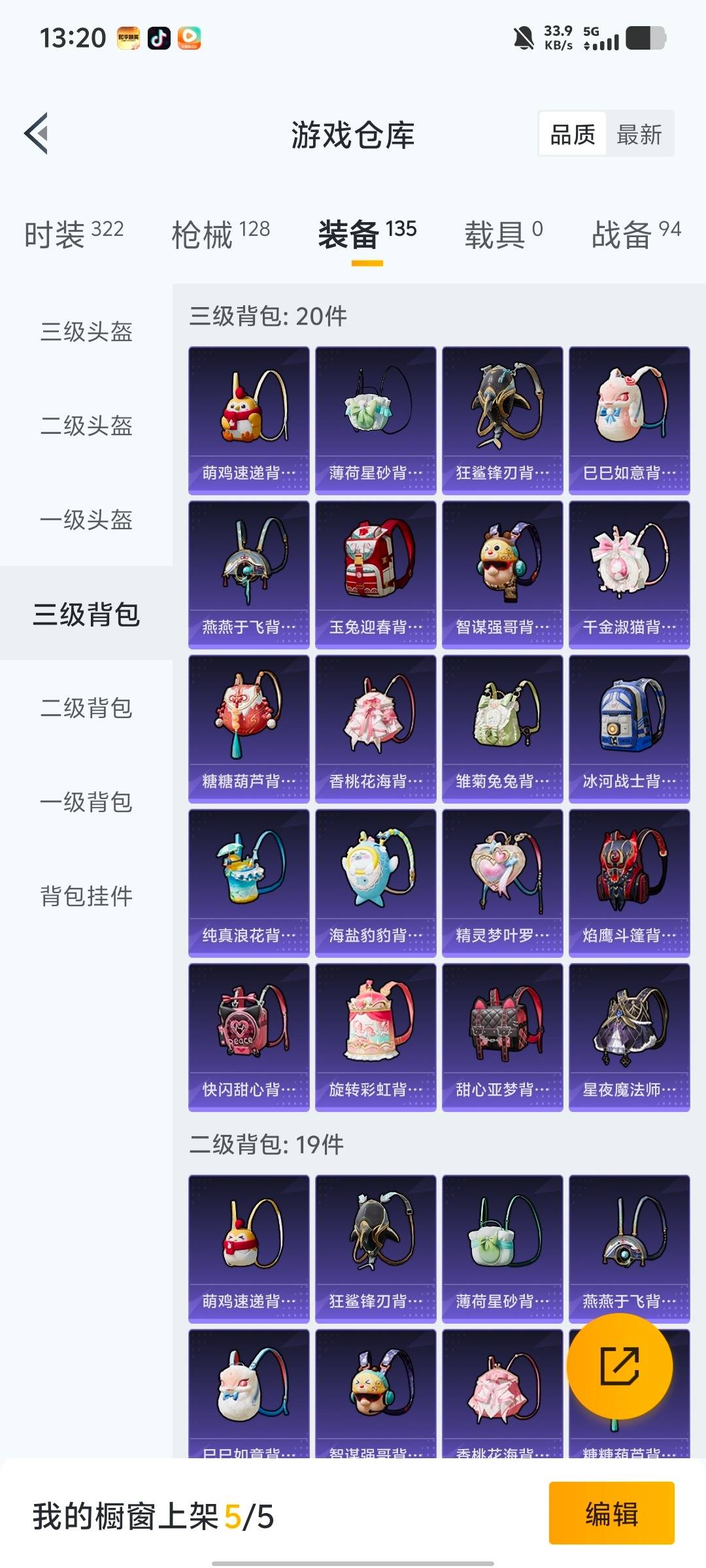Open the 载具 tab
Viewport: 706px width, 1568px height.
click(503, 234)
